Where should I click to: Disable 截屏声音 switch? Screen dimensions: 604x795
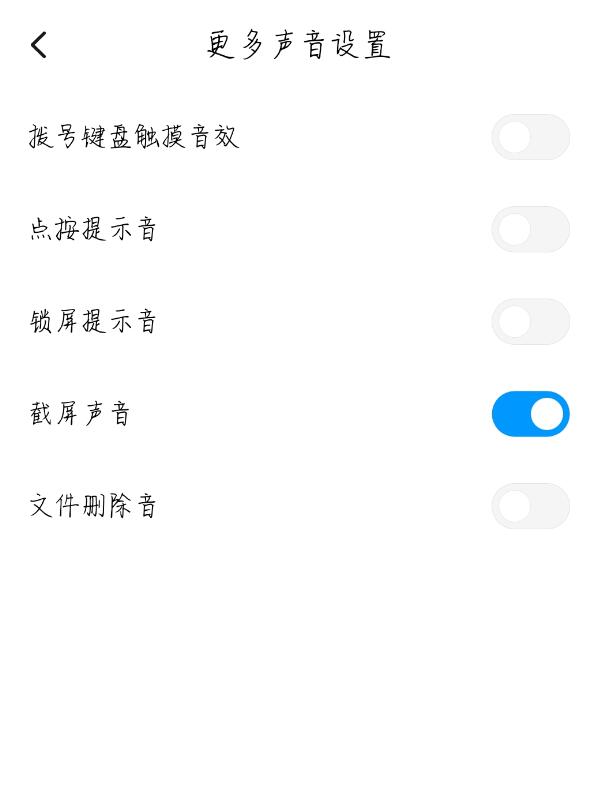pos(530,414)
